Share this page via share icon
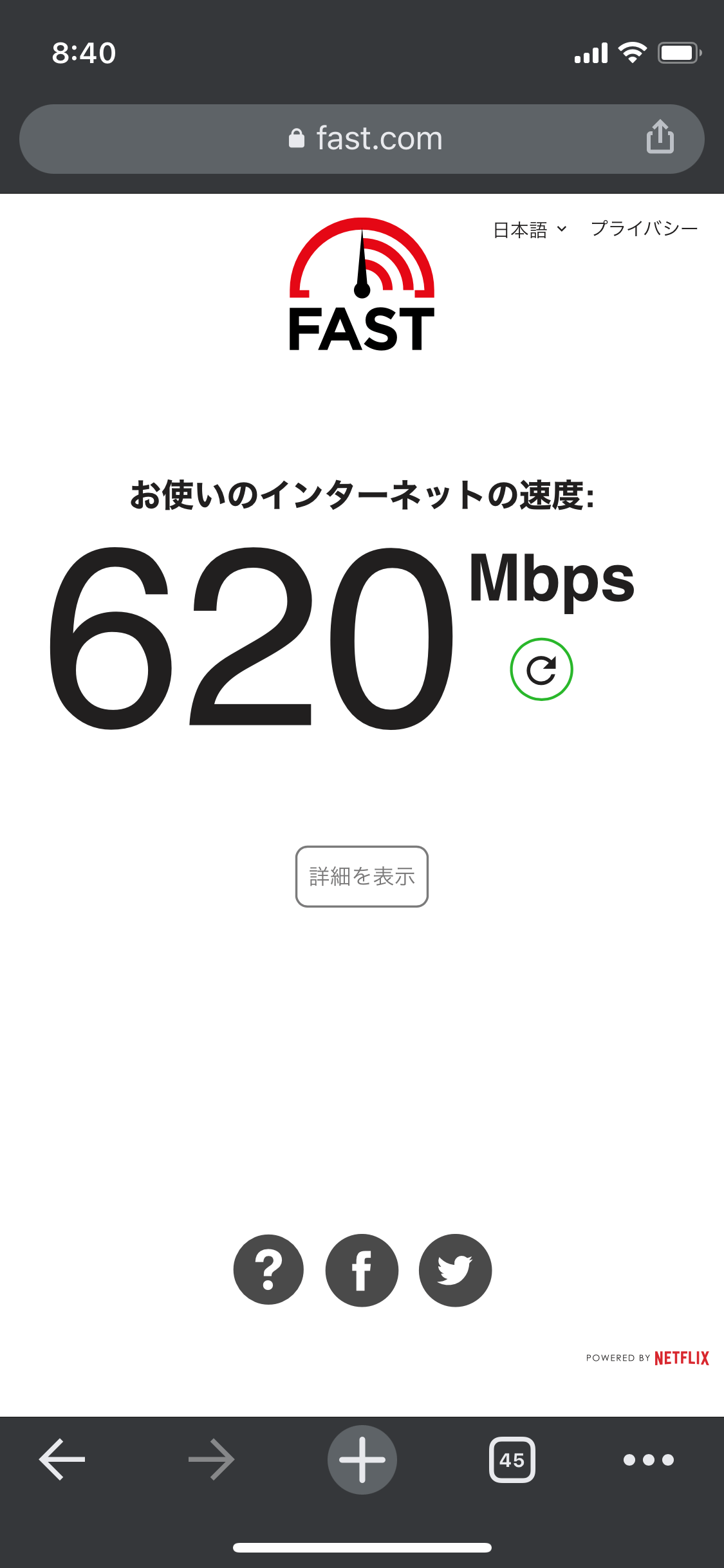This screenshot has height=1568, width=724. pyautogui.click(x=660, y=137)
